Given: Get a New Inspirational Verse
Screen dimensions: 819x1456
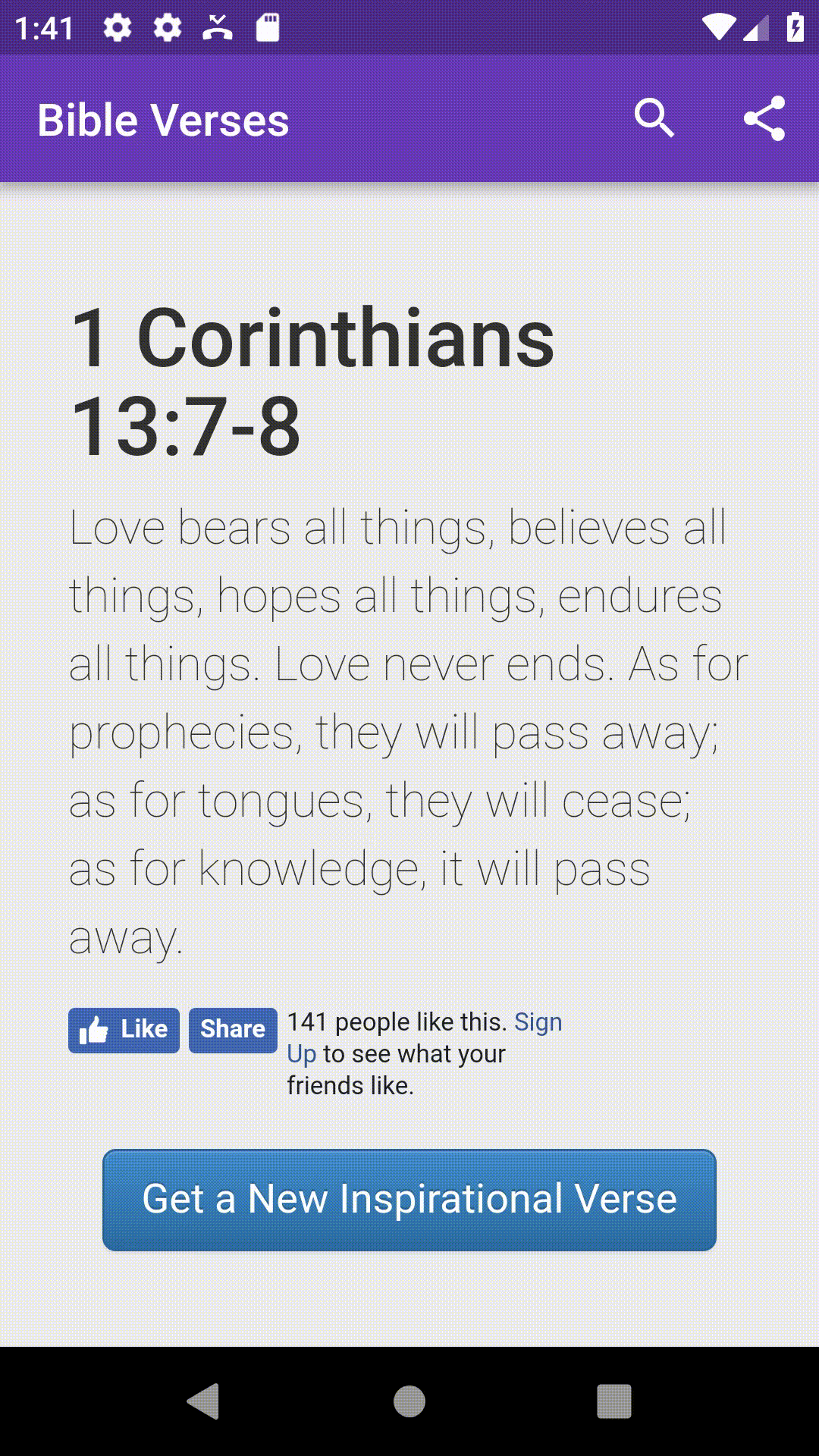Looking at the screenshot, I should click(409, 1200).
